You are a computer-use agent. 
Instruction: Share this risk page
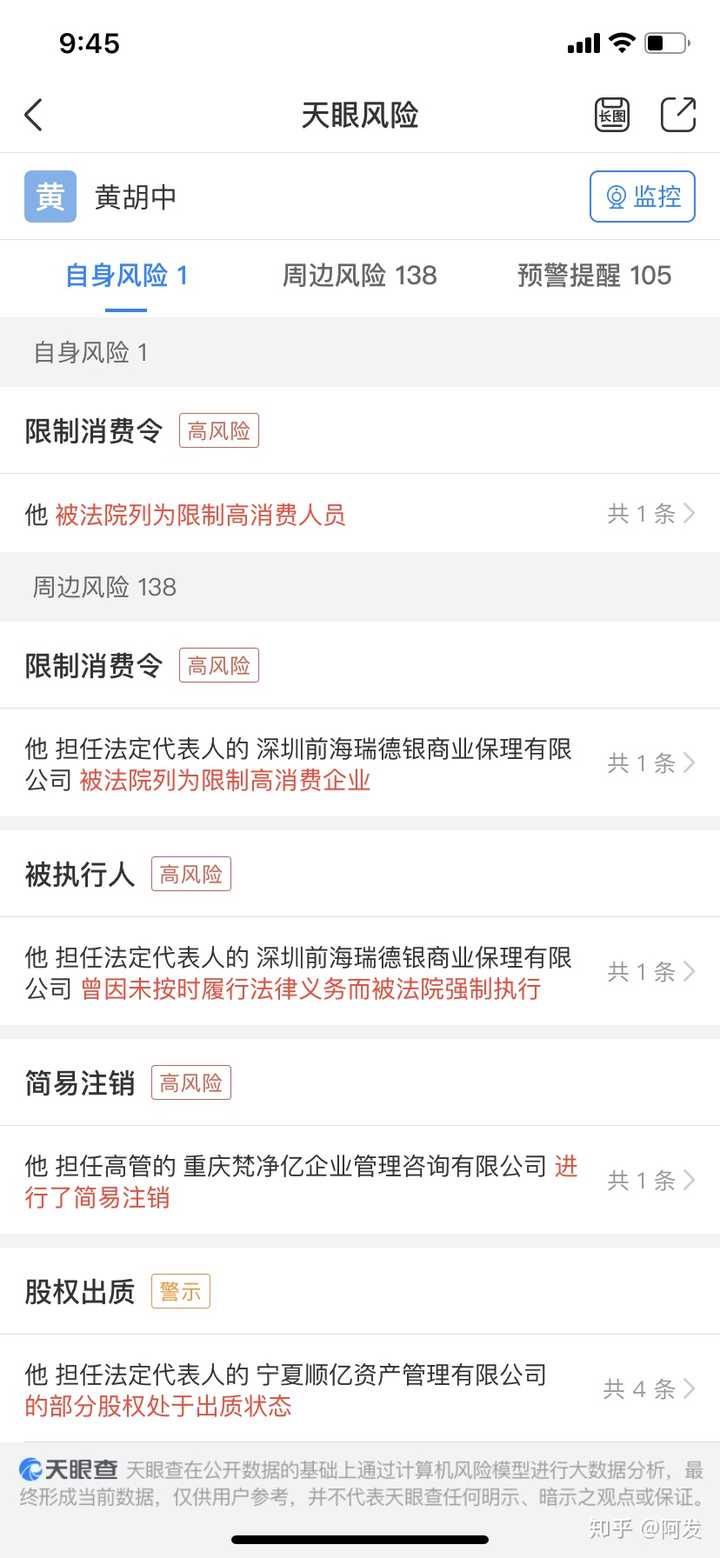[x=678, y=115]
